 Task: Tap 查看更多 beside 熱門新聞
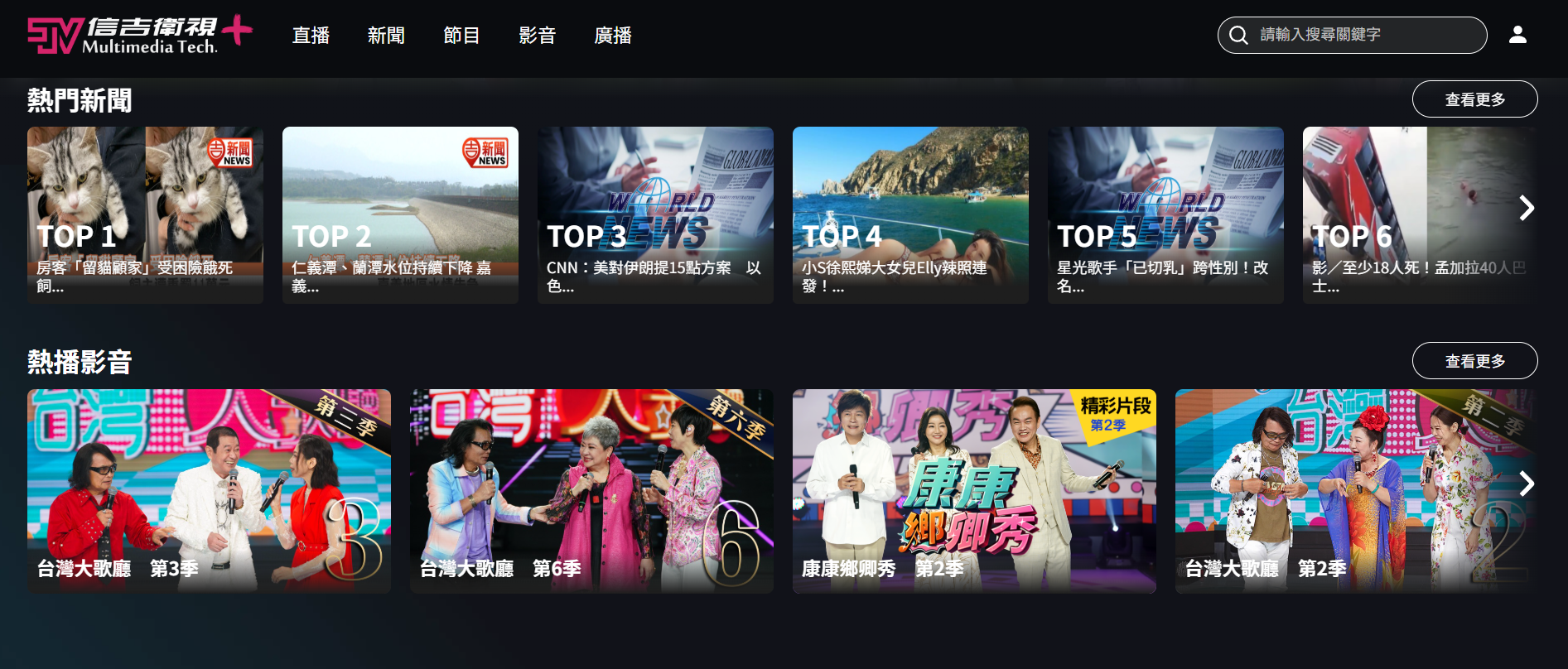tap(1474, 99)
